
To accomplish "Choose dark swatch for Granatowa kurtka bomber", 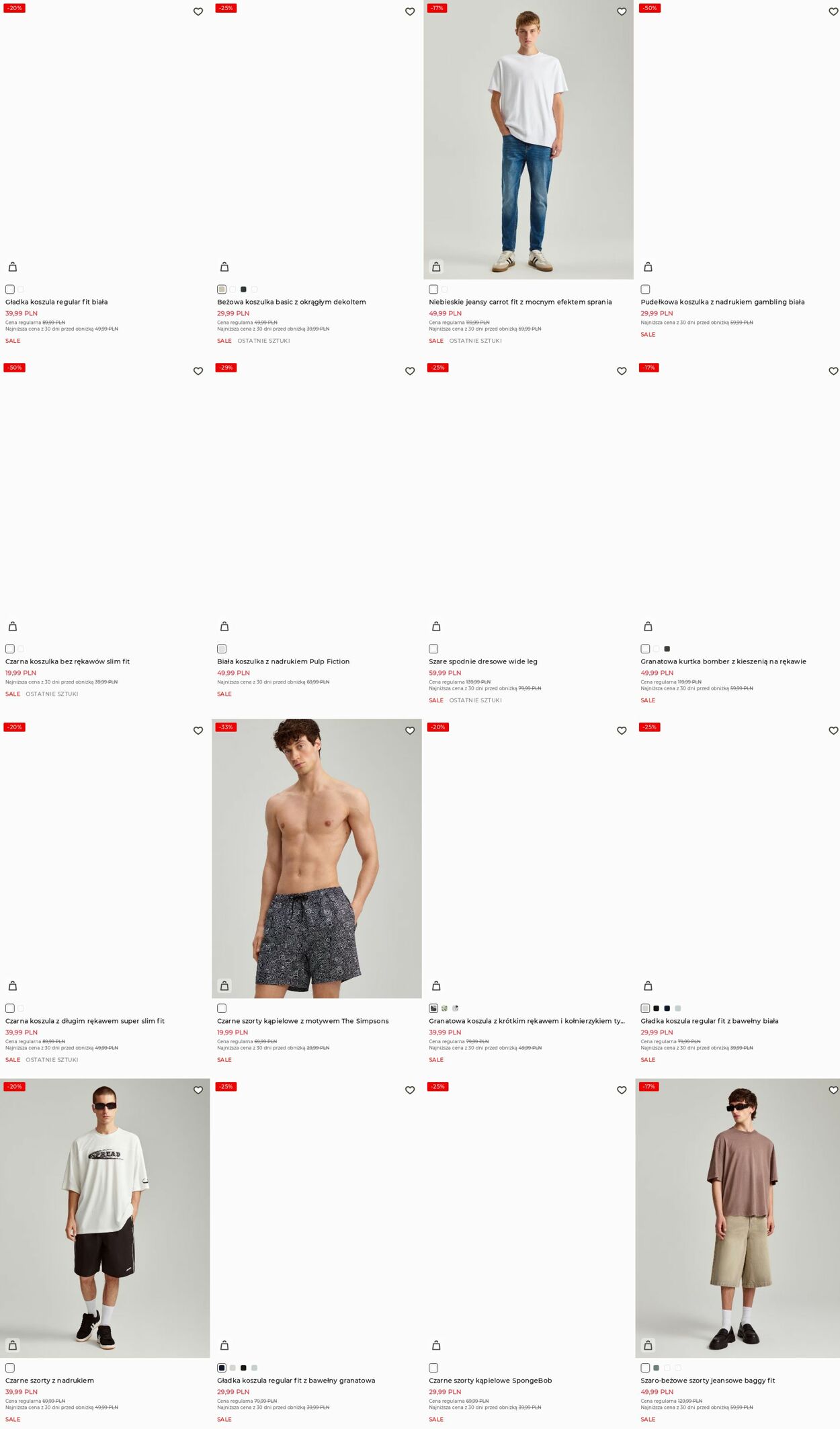I will point(667,649).
